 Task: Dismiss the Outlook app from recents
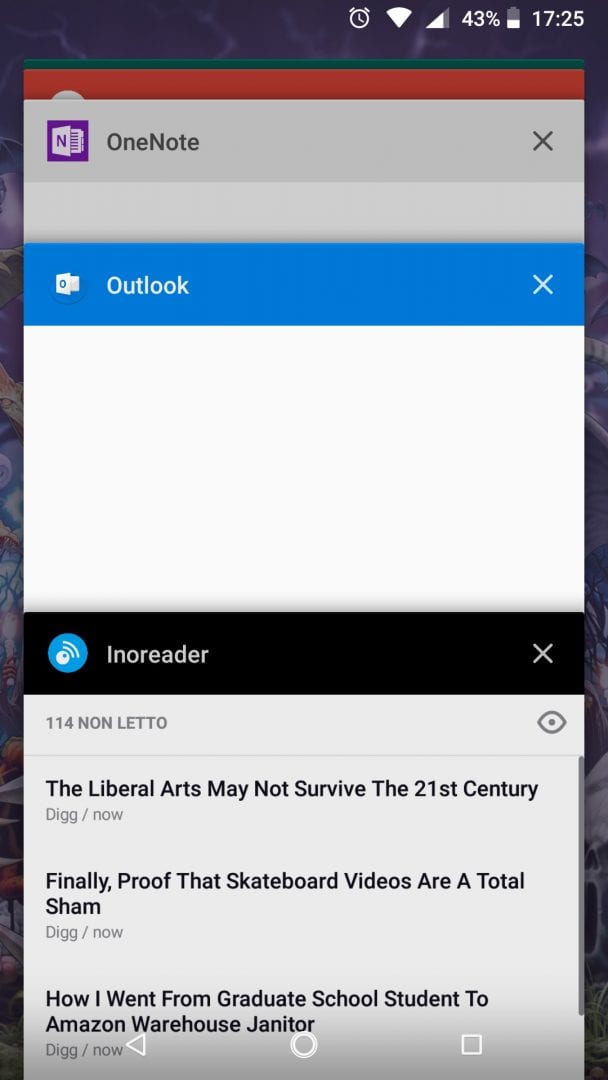coord(542,285)
